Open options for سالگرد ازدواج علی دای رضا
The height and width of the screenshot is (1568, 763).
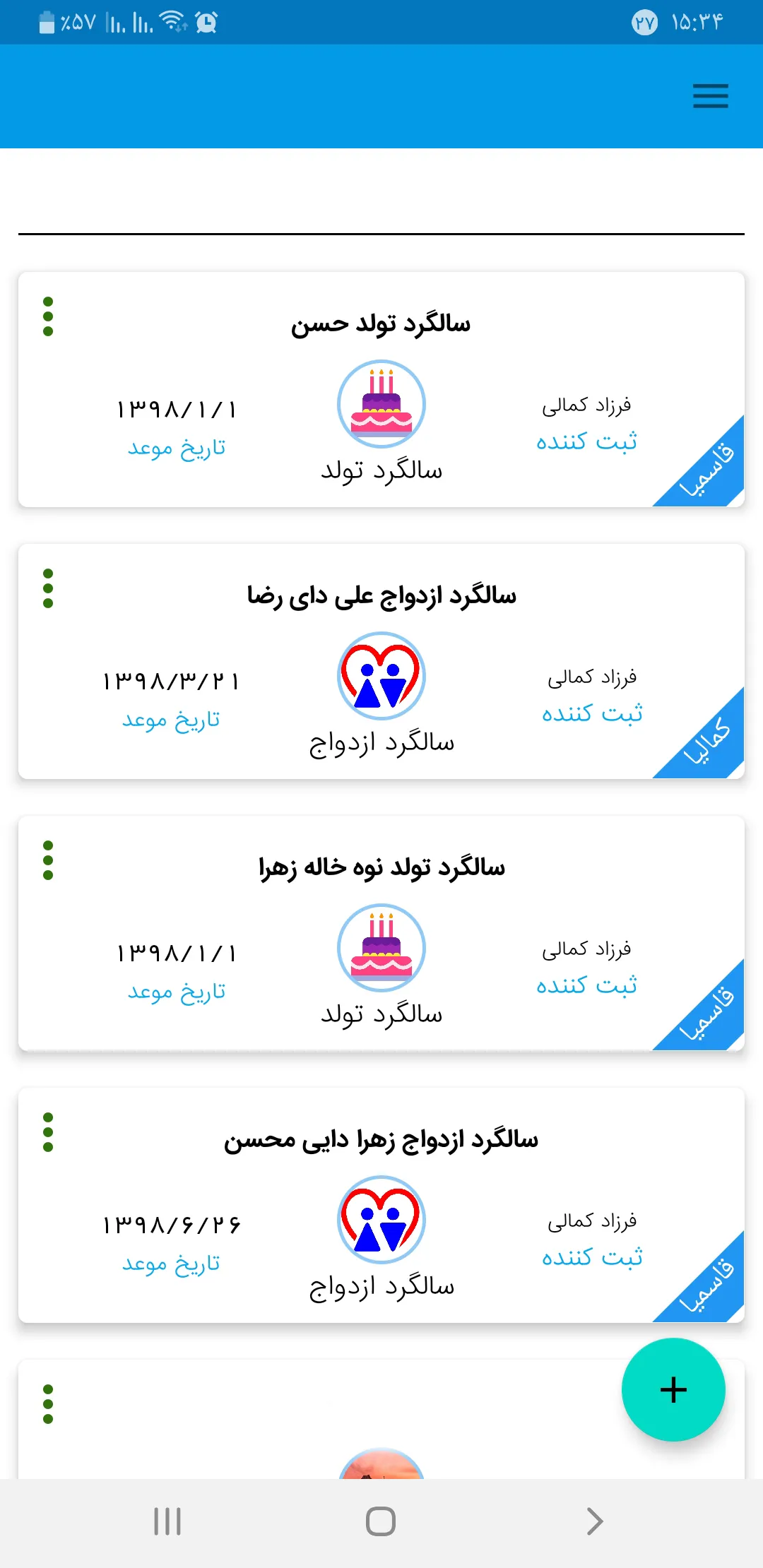[x=48, y=588]
